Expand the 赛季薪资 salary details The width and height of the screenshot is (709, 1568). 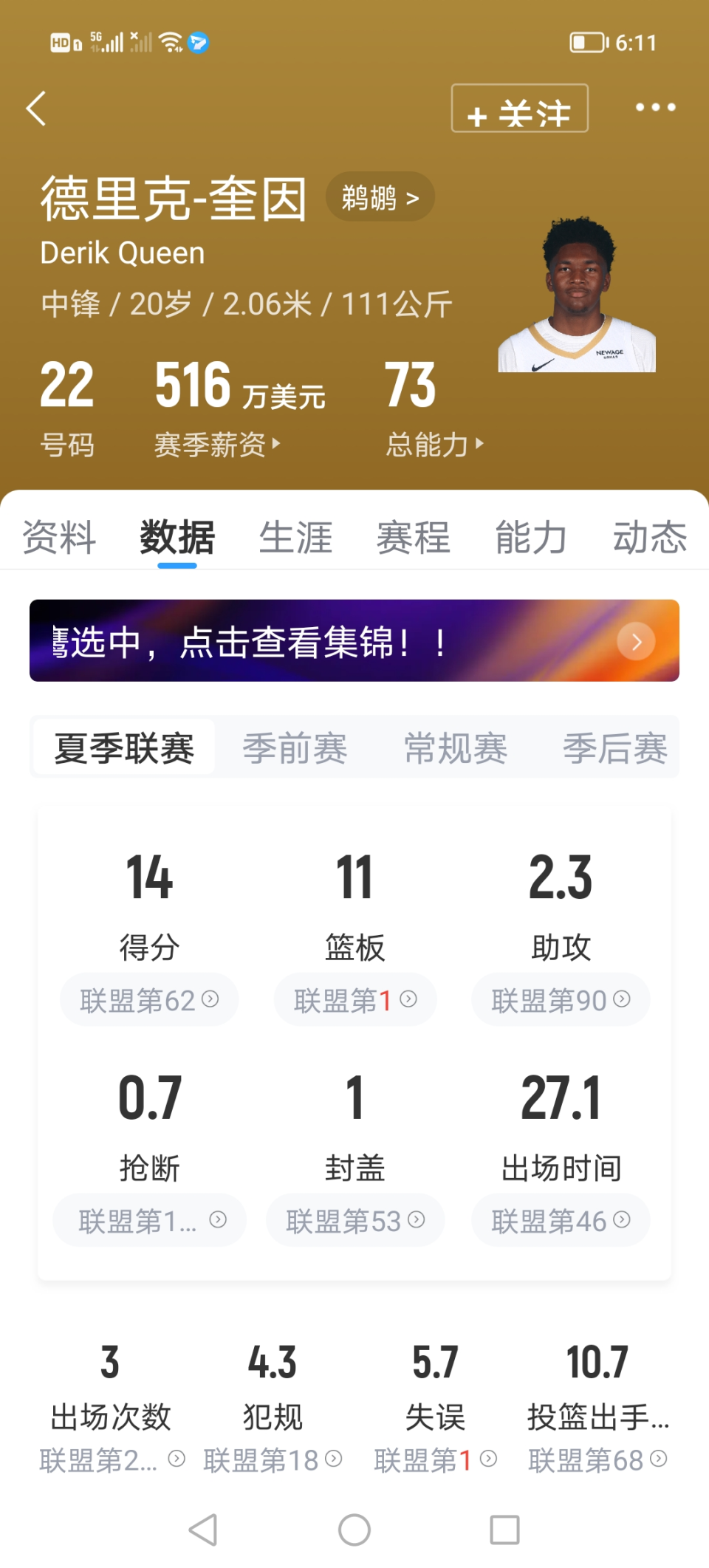click(x=216, y=443)
